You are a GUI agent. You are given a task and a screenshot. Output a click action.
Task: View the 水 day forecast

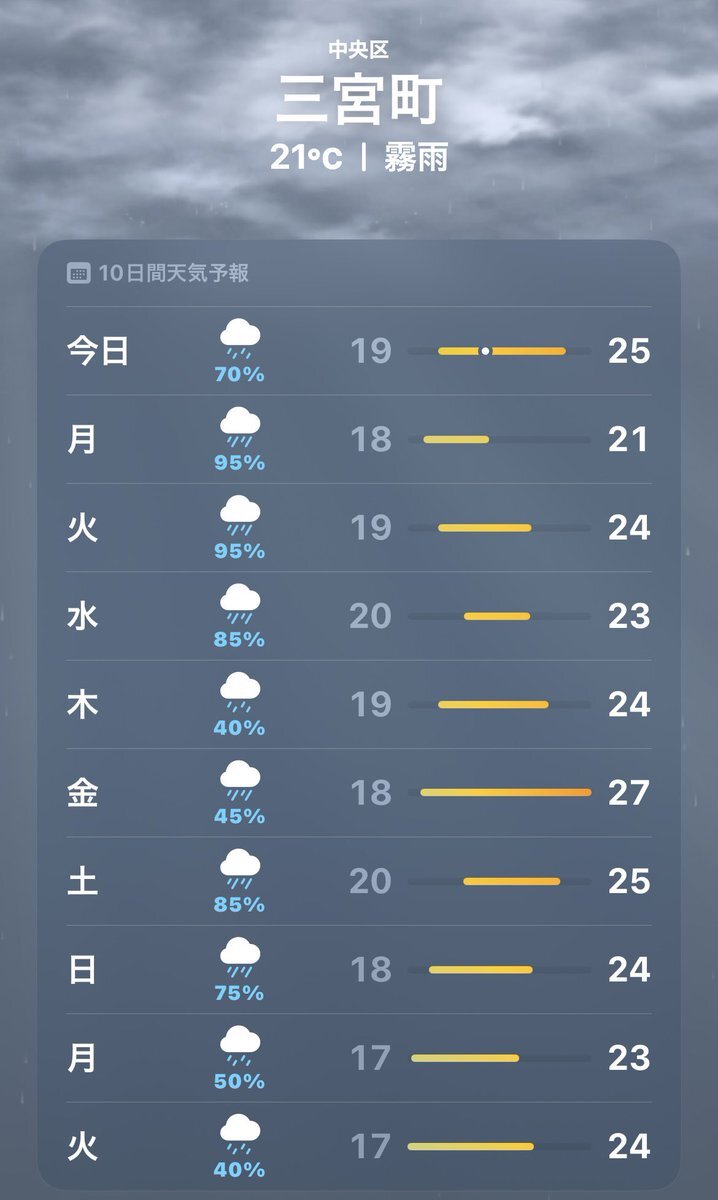point(359,616)
